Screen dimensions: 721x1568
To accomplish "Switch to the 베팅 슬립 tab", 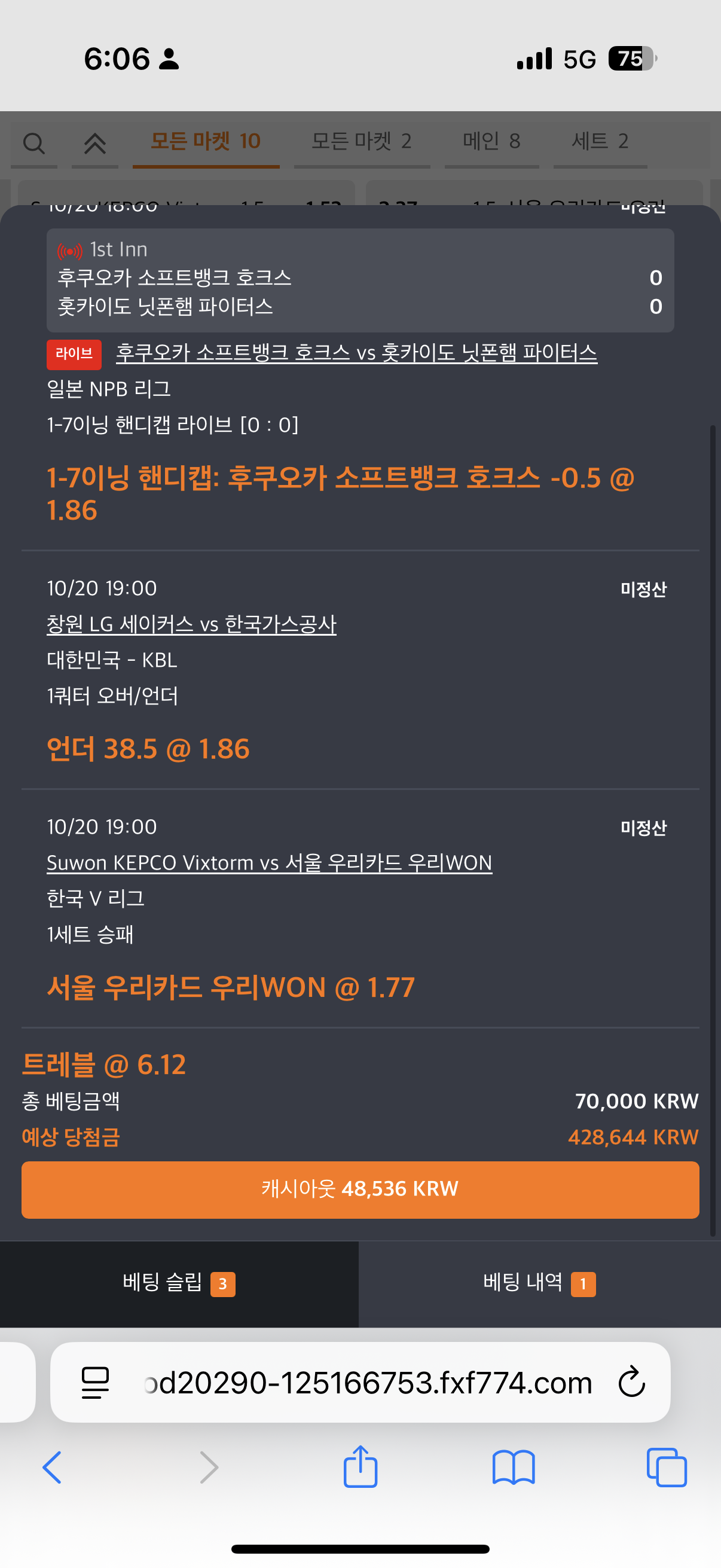I will coord(179,1283).
